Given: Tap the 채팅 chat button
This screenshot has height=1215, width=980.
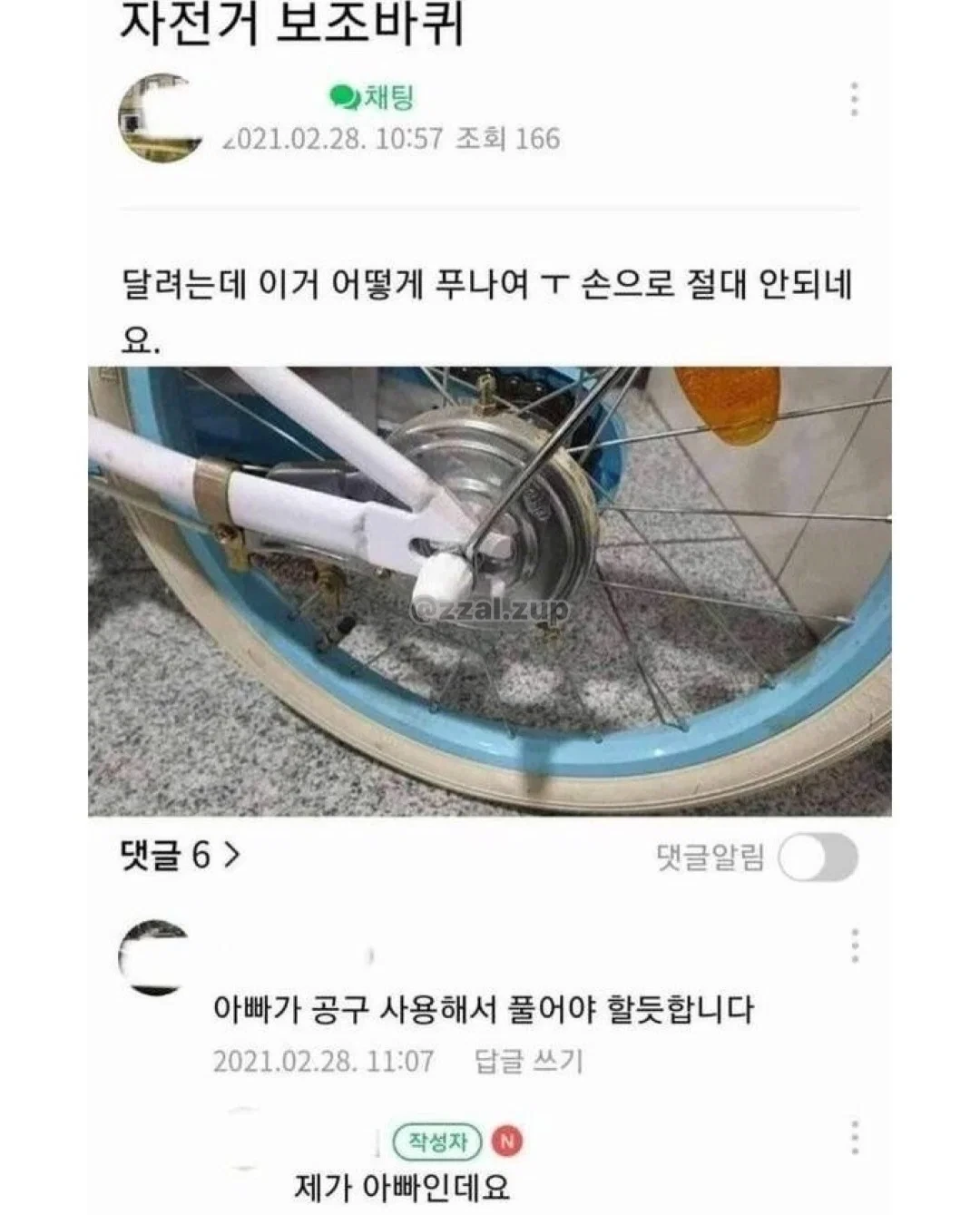Looking at the screenshot, I should click(373, 96).
